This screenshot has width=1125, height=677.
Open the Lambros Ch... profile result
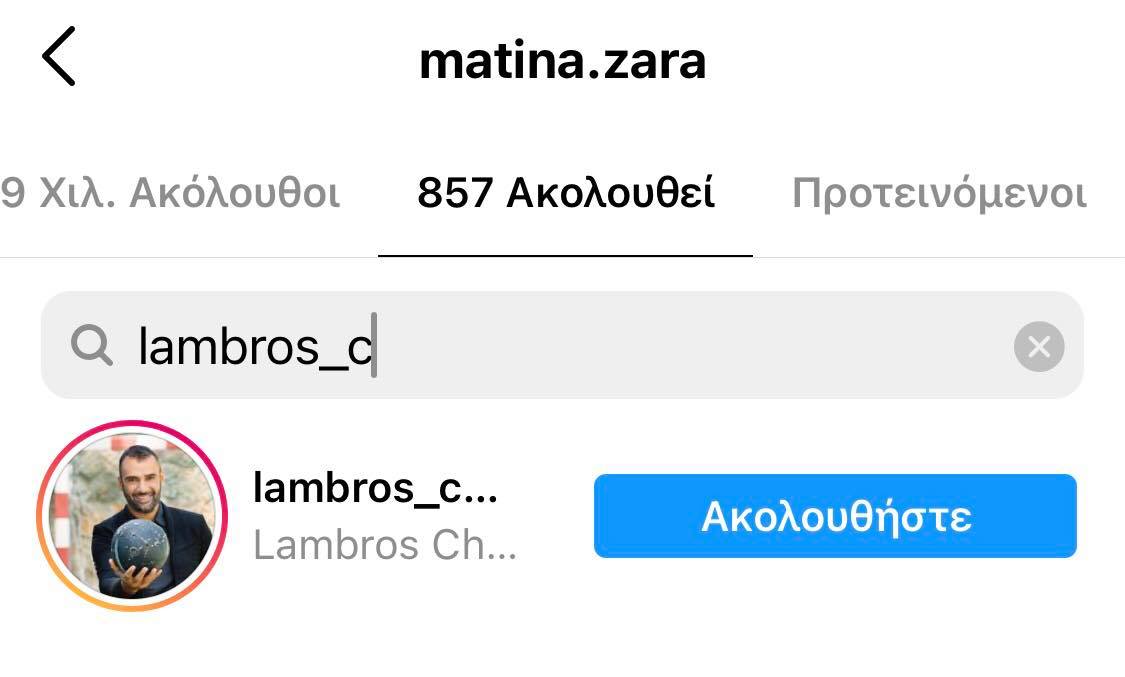click(x=384, y=516)
